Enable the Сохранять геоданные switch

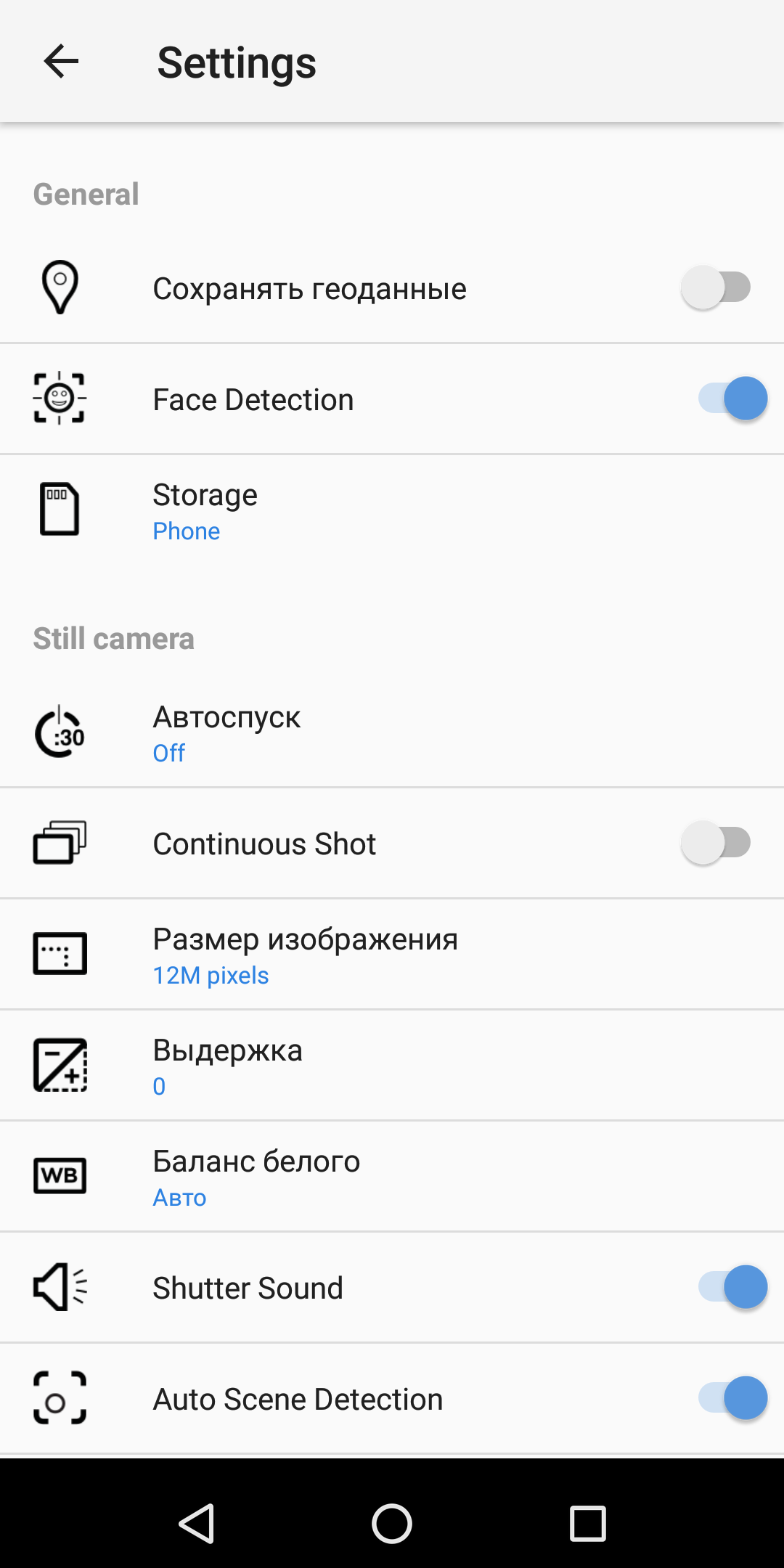coord(716,287)
